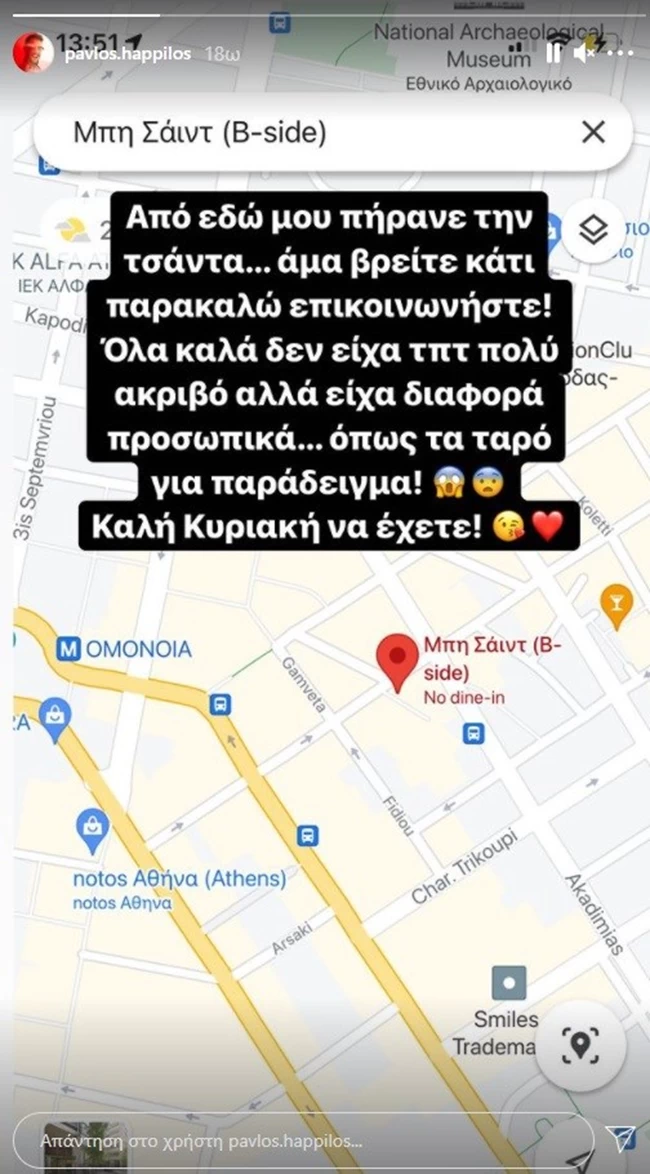This screenshot has width=650, height=1174.
Task: Pause the story playback
Action: point(553,53)
